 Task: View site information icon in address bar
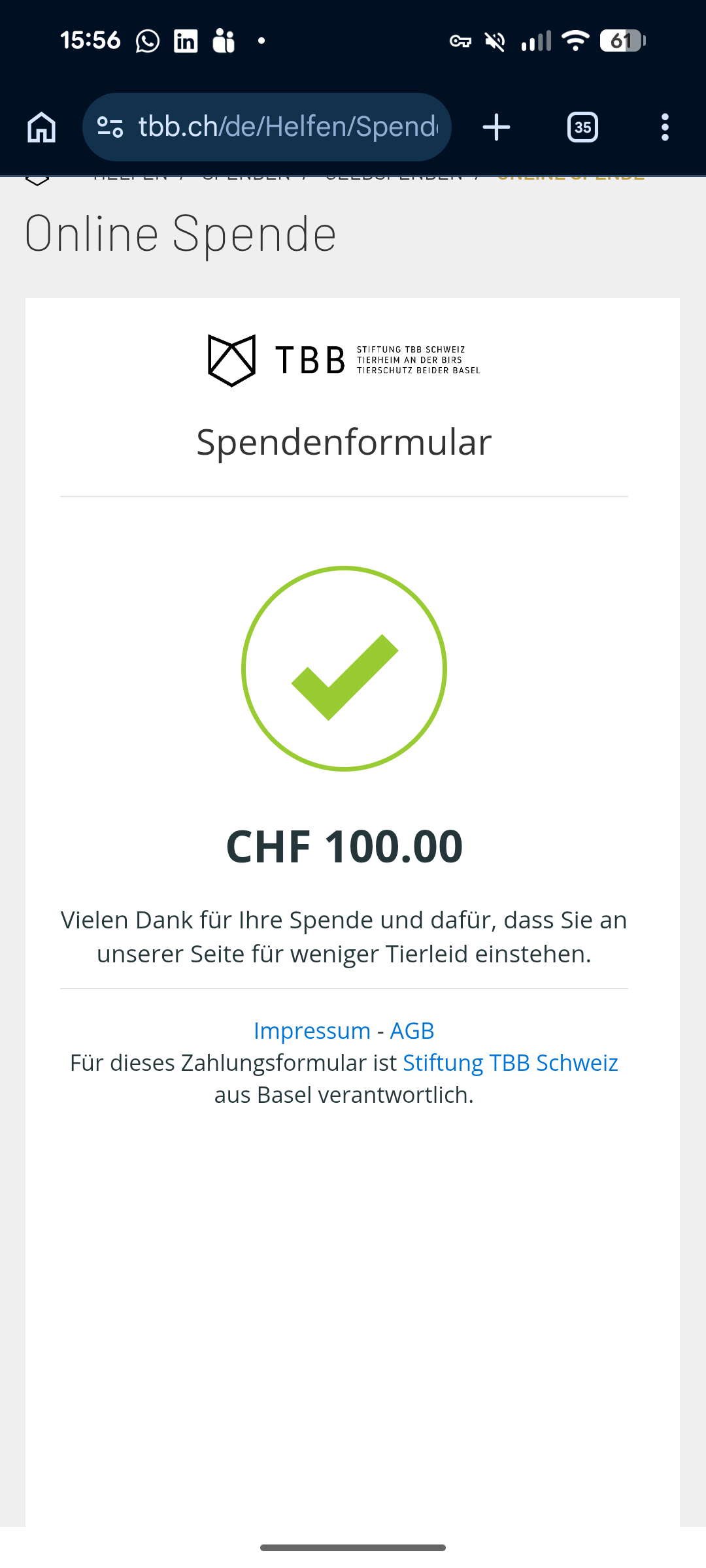[x=110, y=127]
